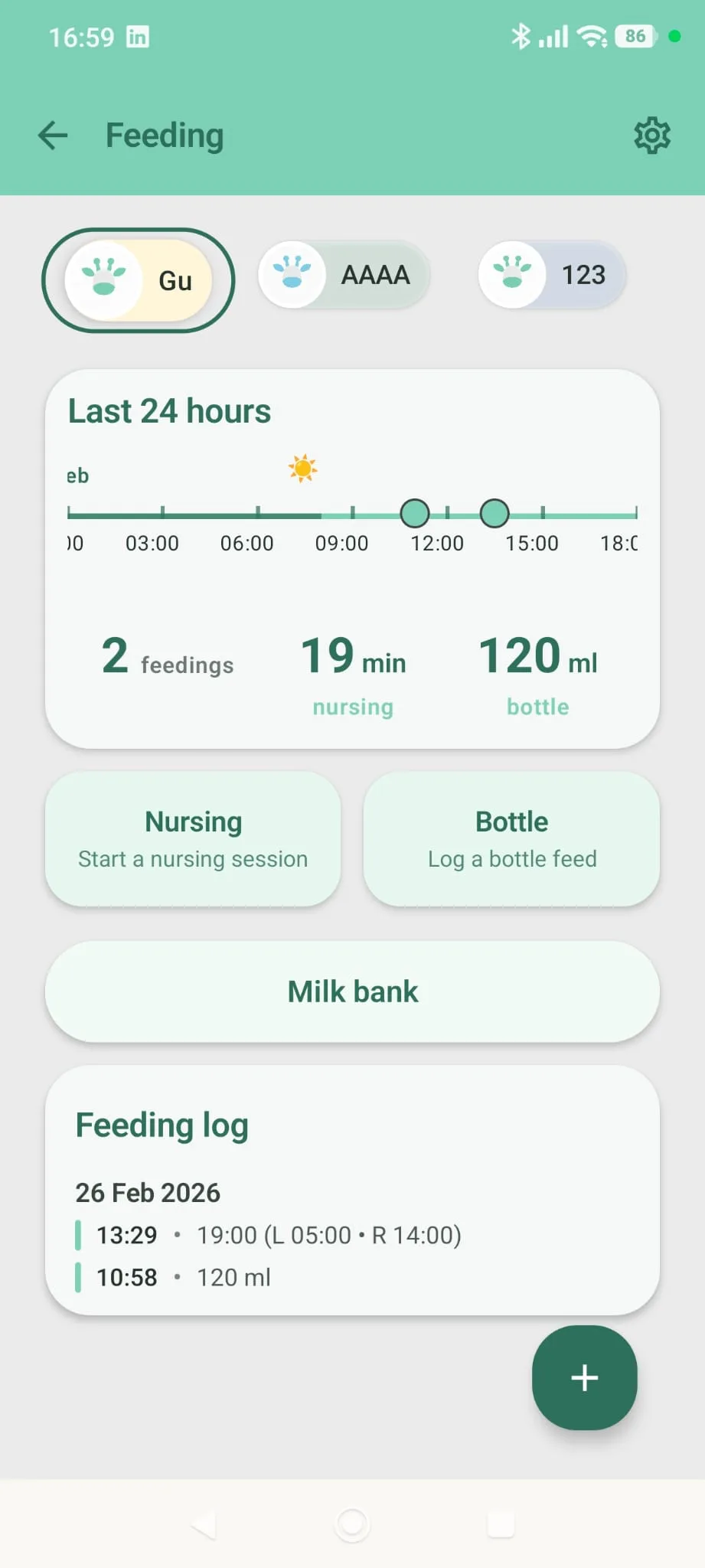Activate the 123 child profile chip

(550, 274)
